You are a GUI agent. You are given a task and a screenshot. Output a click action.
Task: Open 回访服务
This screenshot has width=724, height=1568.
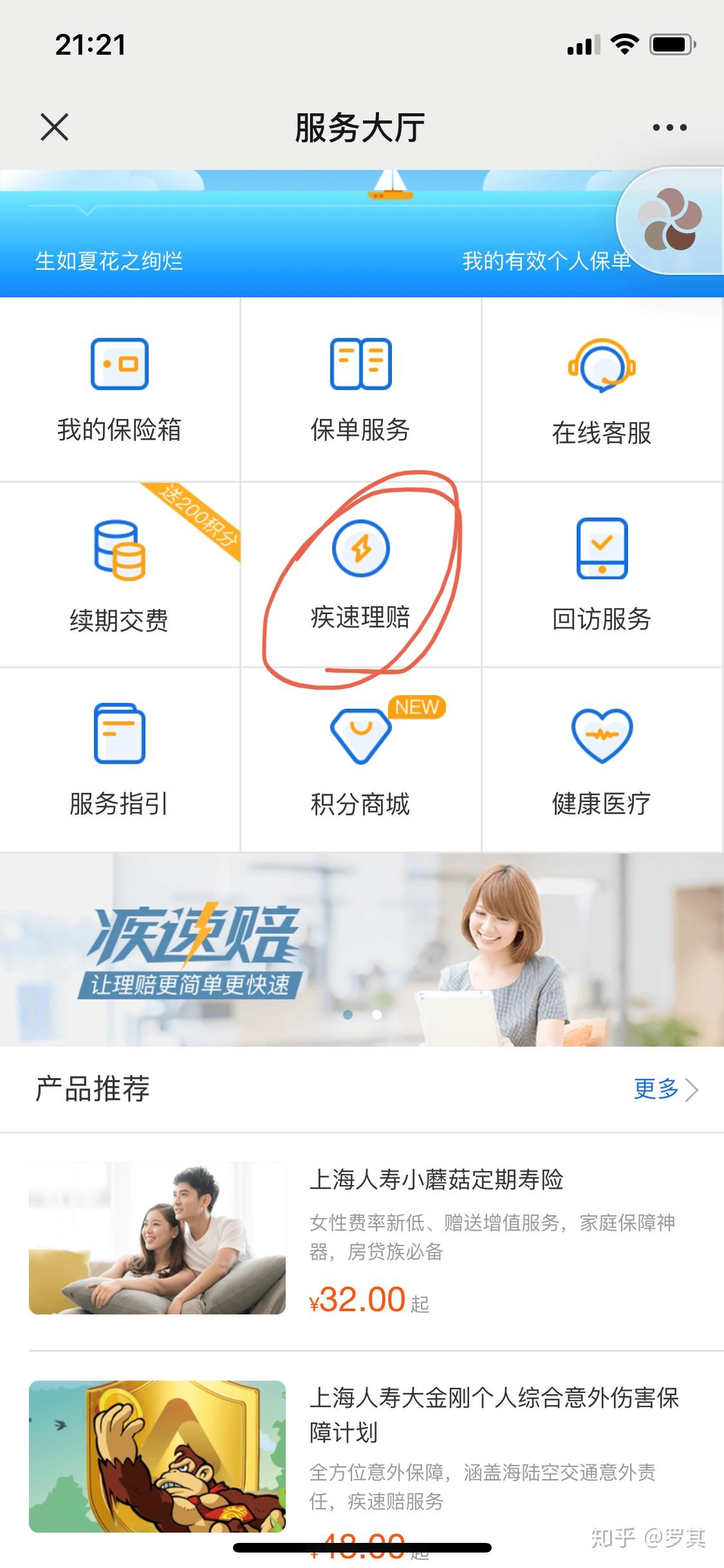tap(602, 576)
